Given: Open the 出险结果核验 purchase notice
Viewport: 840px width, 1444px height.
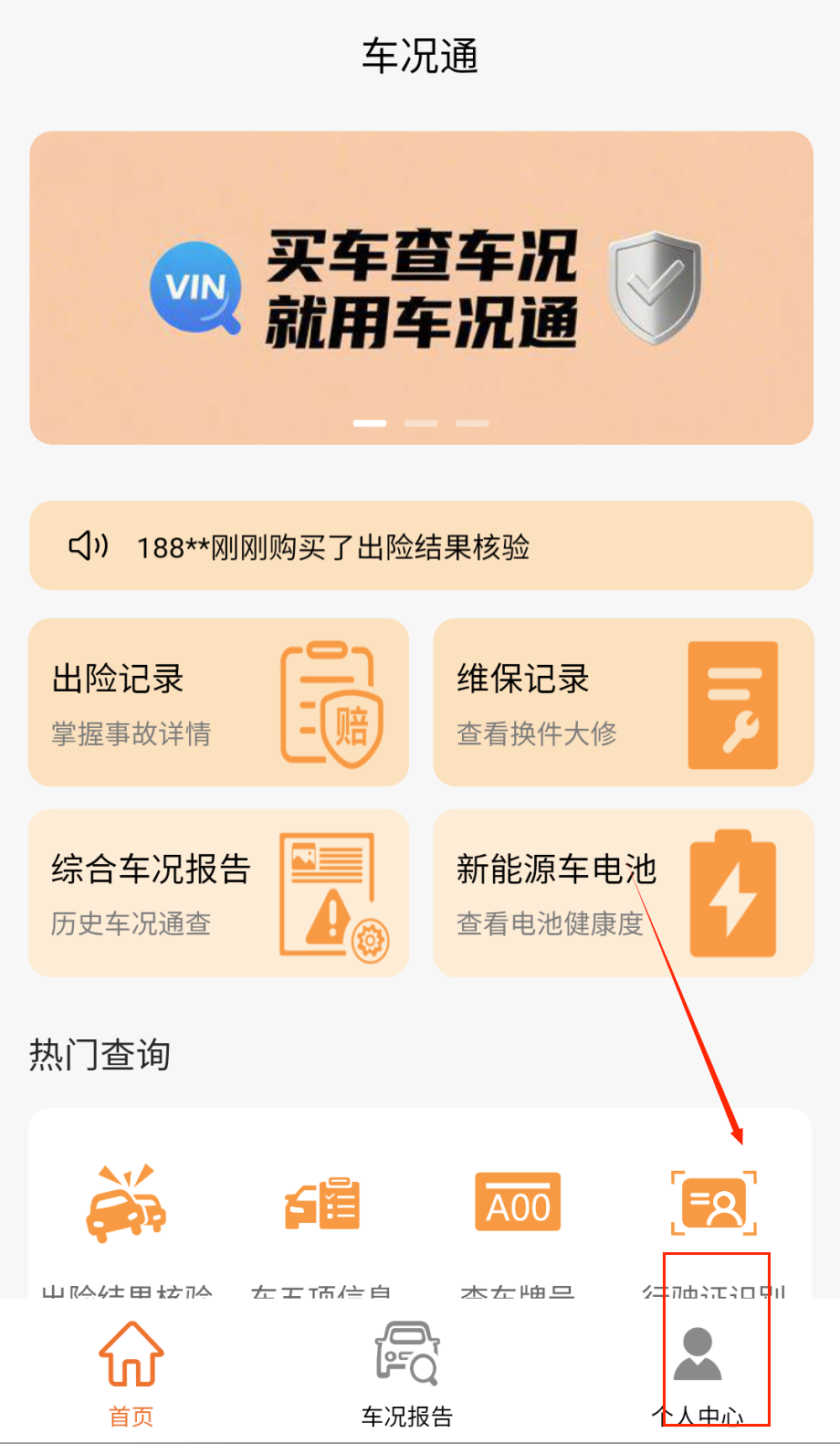Looking at the screenshot, I should (x=421, y=546).
